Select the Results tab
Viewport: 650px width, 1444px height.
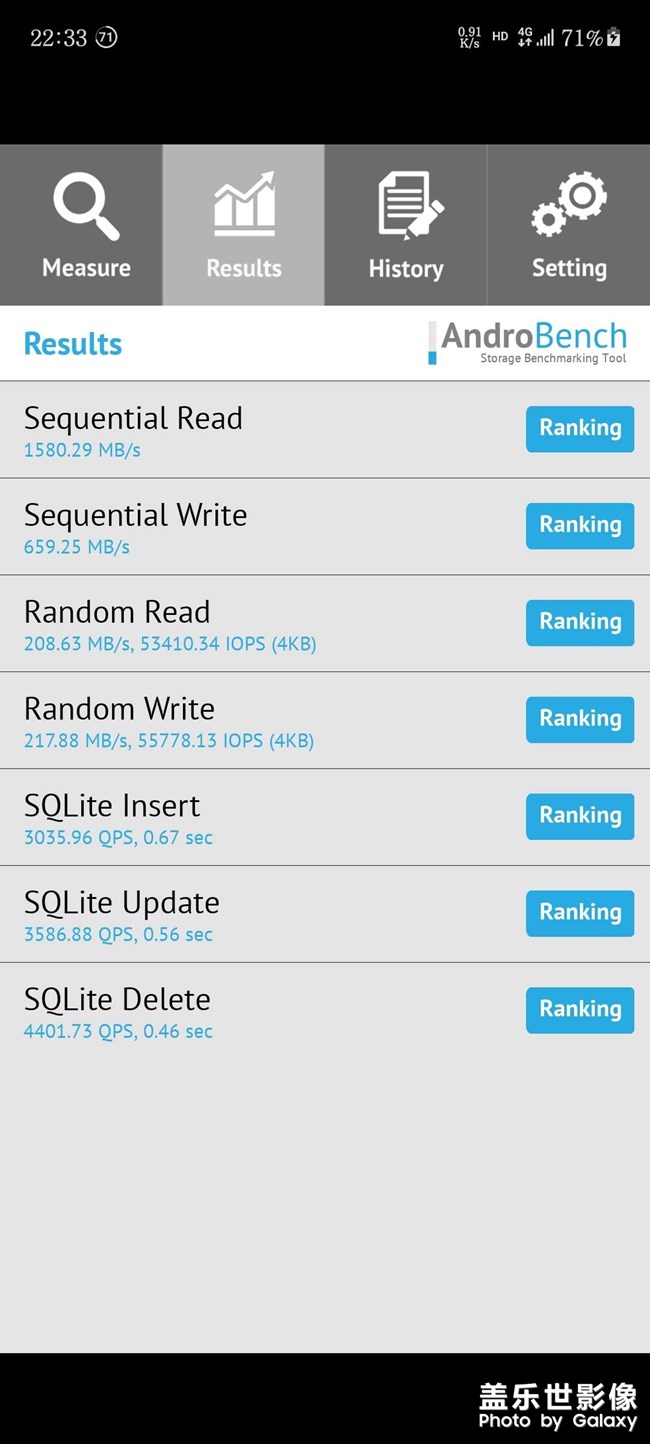pyautogui.click(x=244, y=226)
